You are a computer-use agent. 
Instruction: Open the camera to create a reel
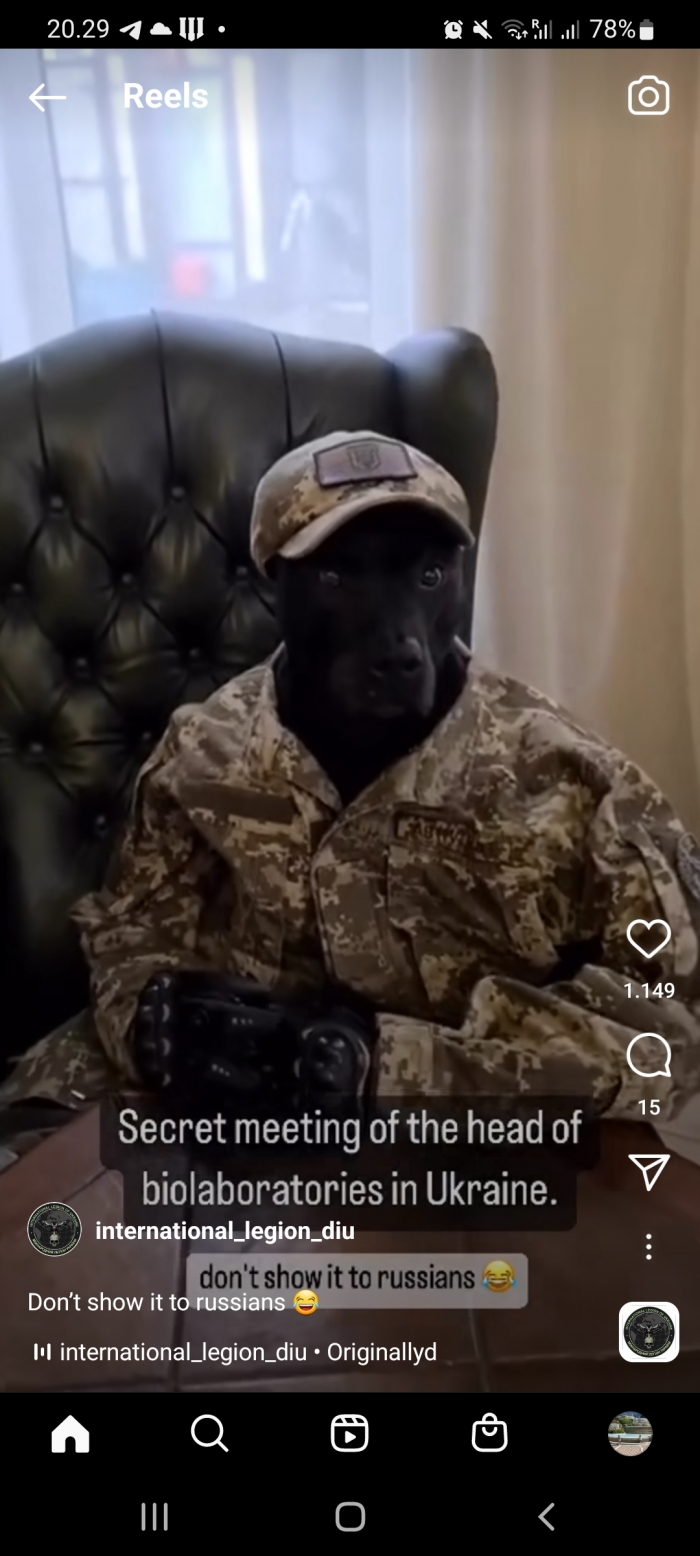click(648, 96)
